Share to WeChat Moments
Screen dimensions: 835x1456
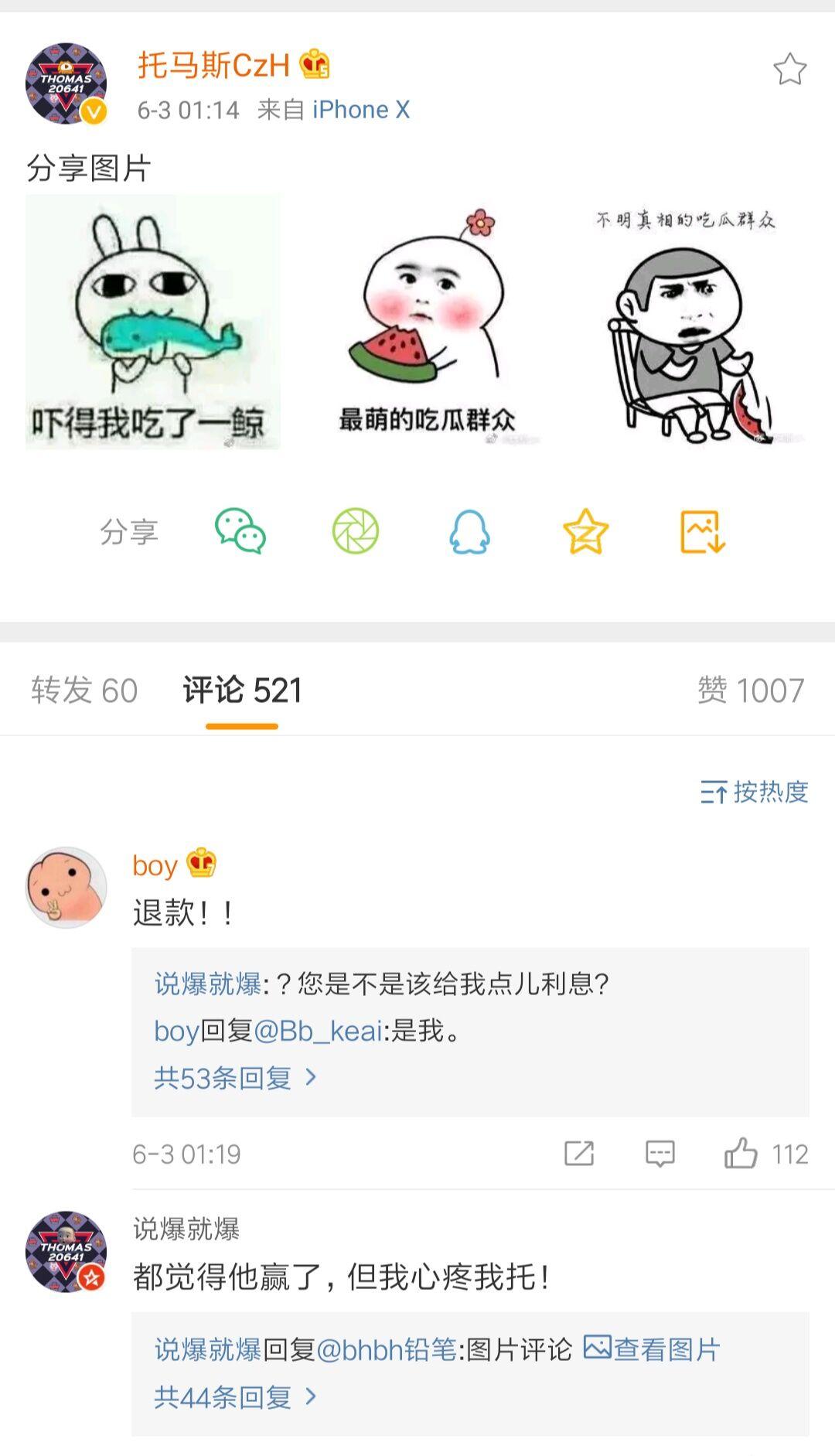coord(356,531)
